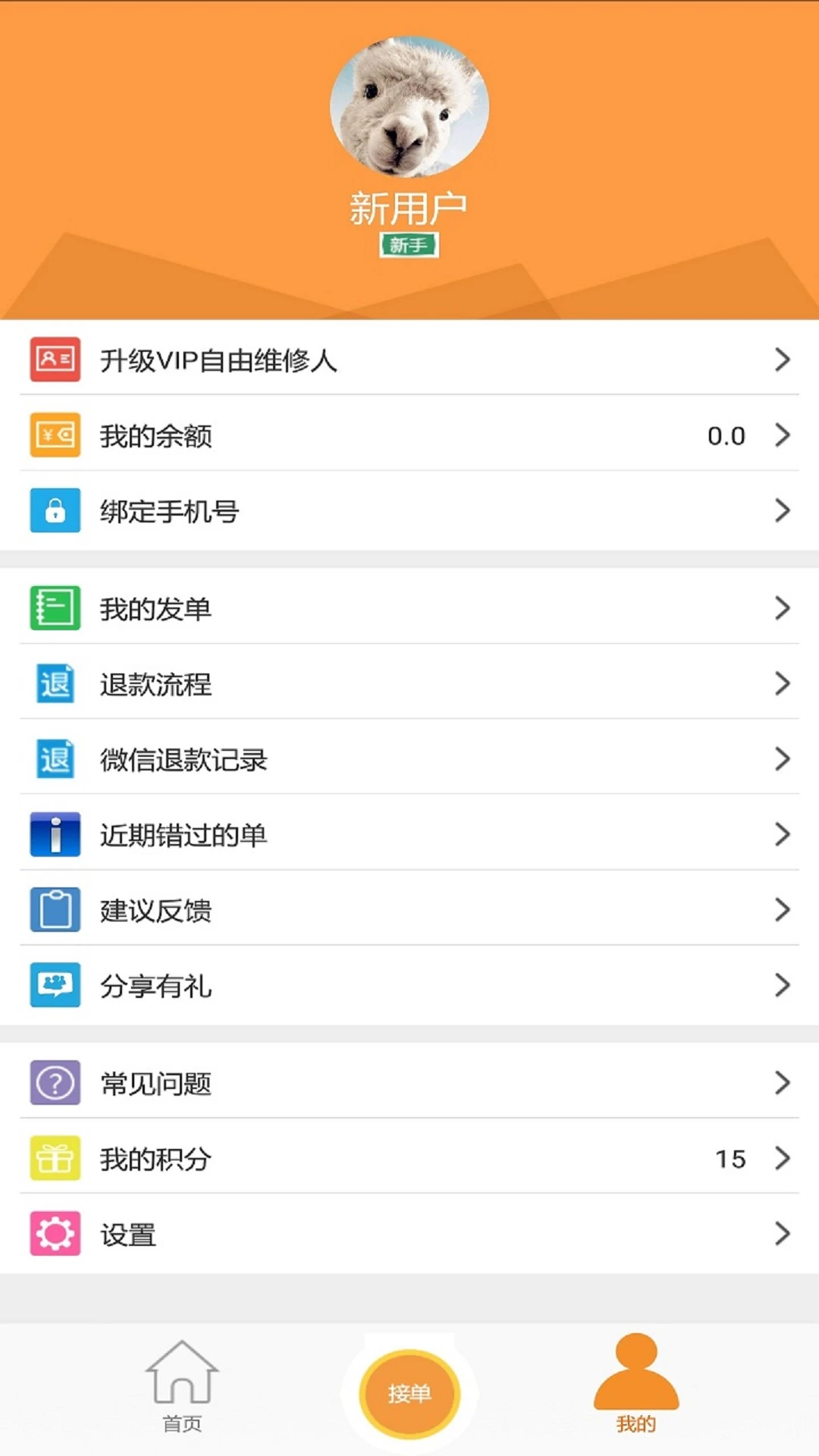The height and width of the screenshot is (1456, 819).
Task: Expand the 微信退款记录 row chevron
Action: tap(783, 758)
